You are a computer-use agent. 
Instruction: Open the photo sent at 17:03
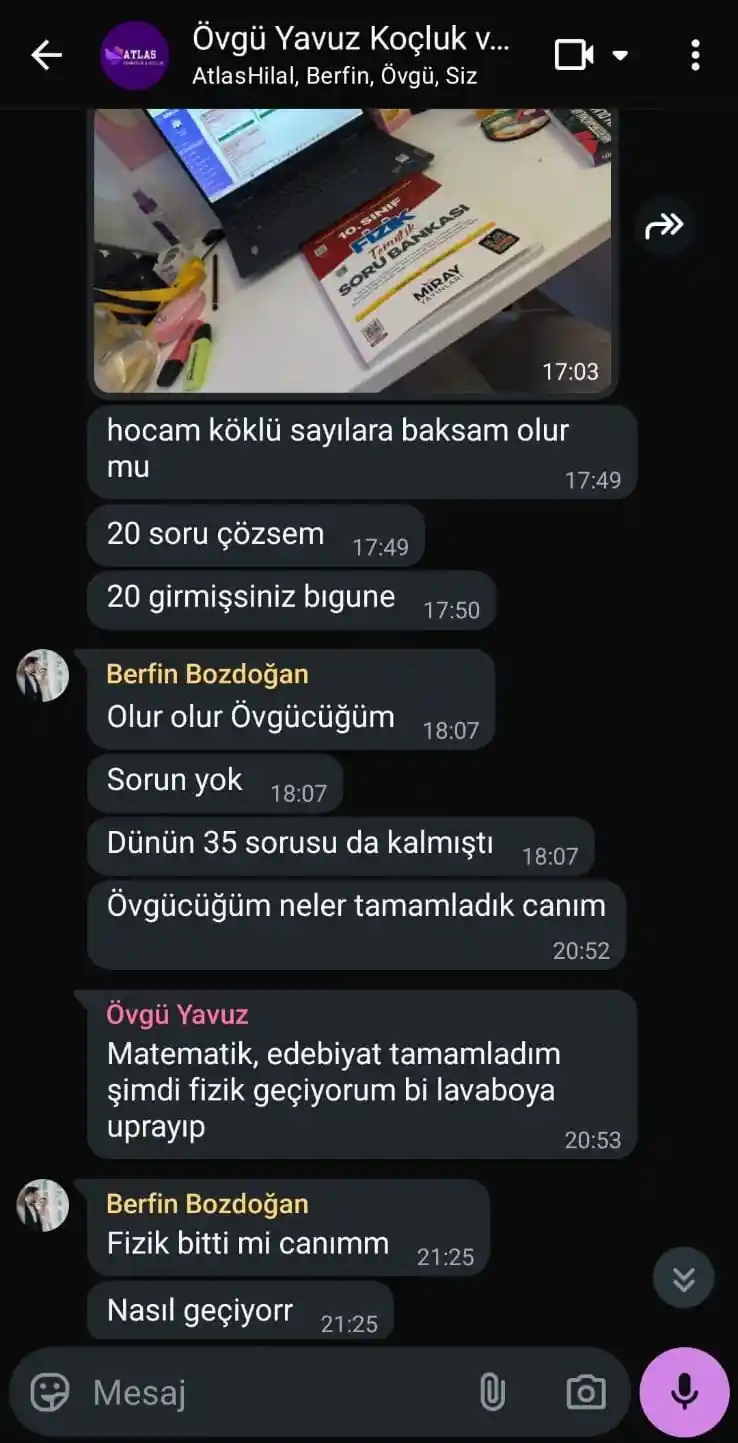click(x=348, y=248)
